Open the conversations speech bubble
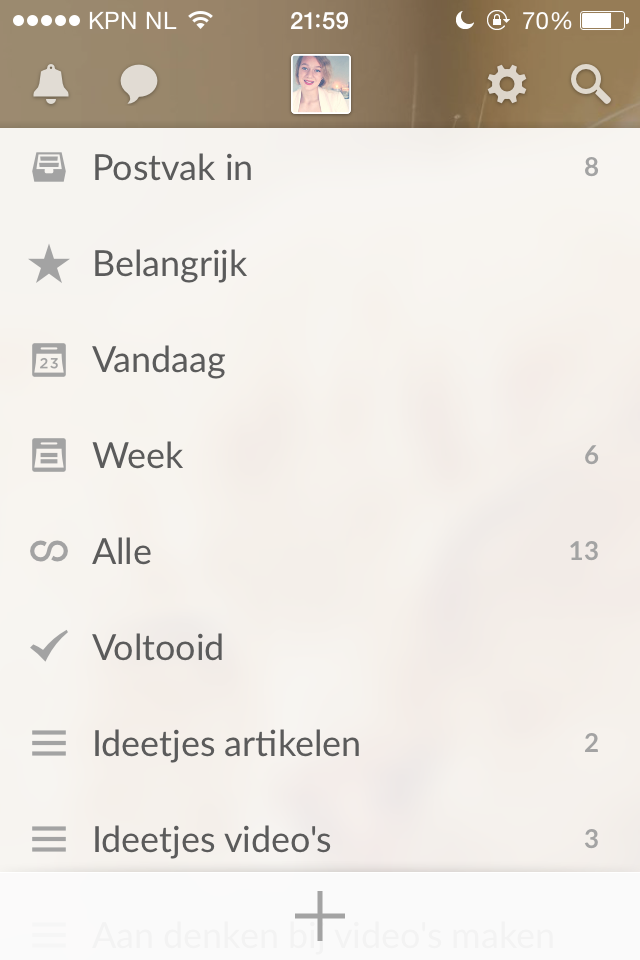640x960 pixels. click(139, 85)
